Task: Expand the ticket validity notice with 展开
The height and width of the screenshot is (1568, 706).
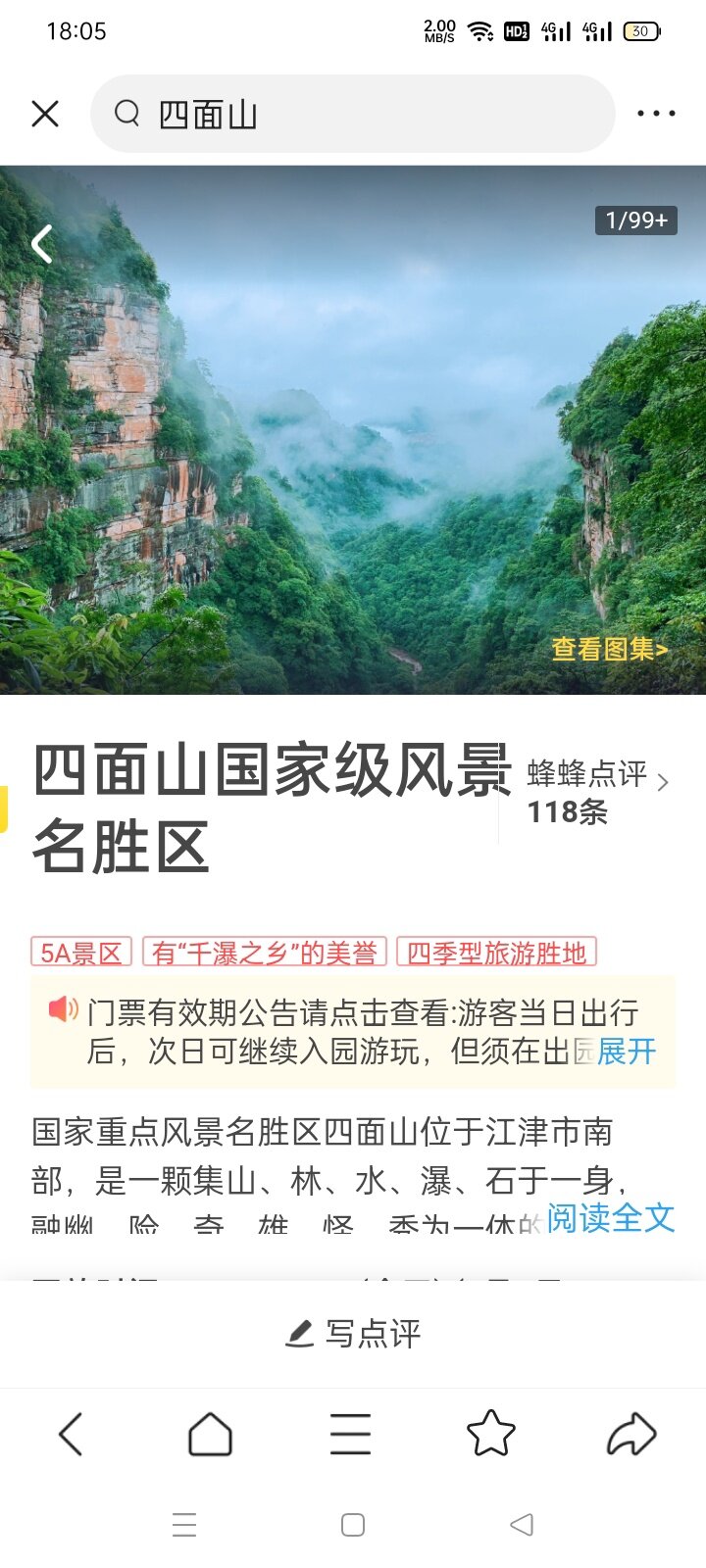Action: (x=627, y=1052)
